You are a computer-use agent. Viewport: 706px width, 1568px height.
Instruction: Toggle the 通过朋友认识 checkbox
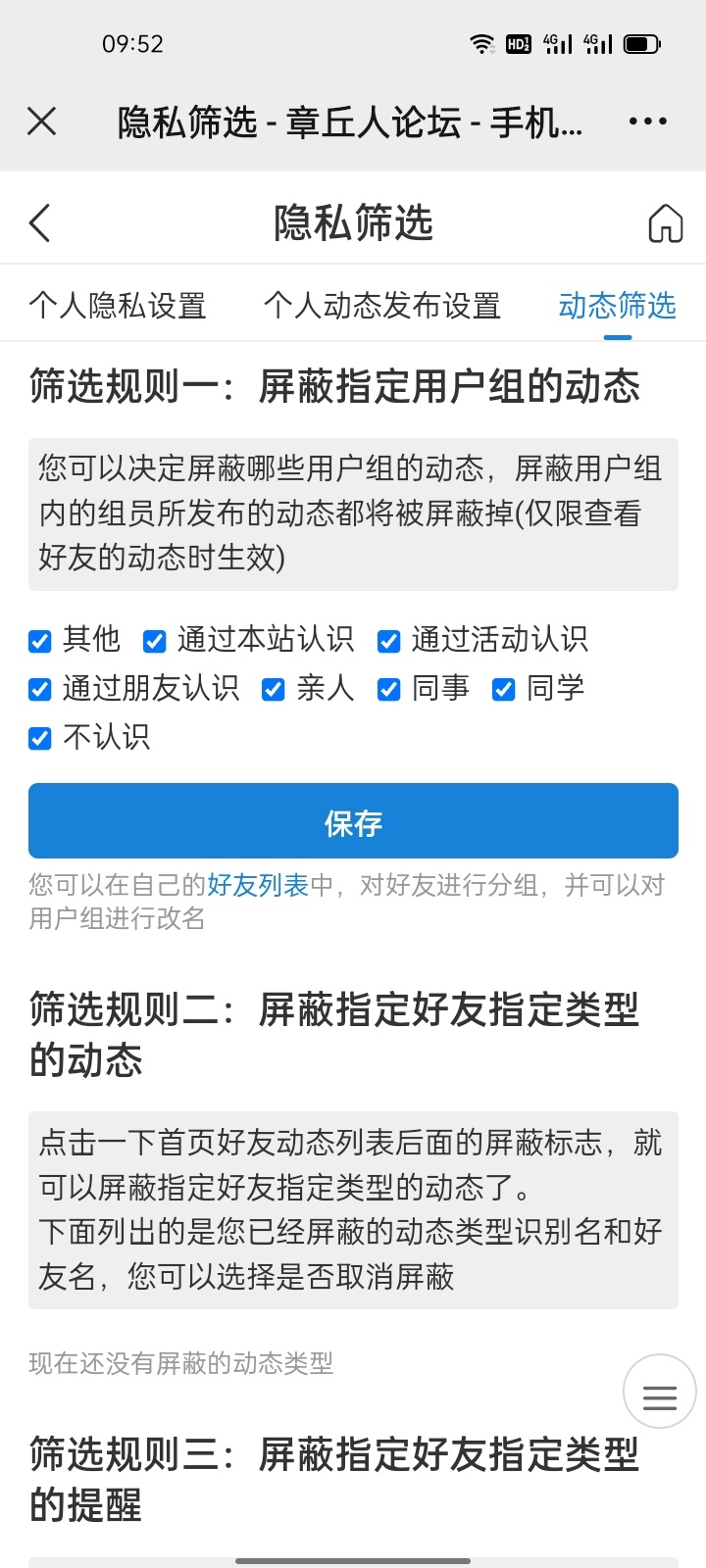pyautogui.click(x=40, y=690)
